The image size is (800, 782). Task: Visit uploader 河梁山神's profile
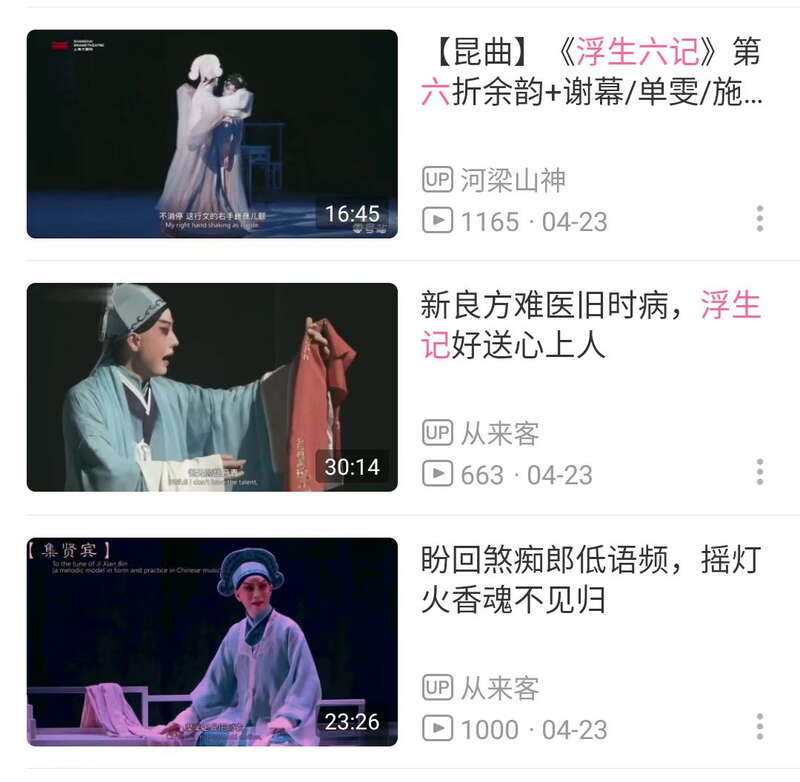512,180
